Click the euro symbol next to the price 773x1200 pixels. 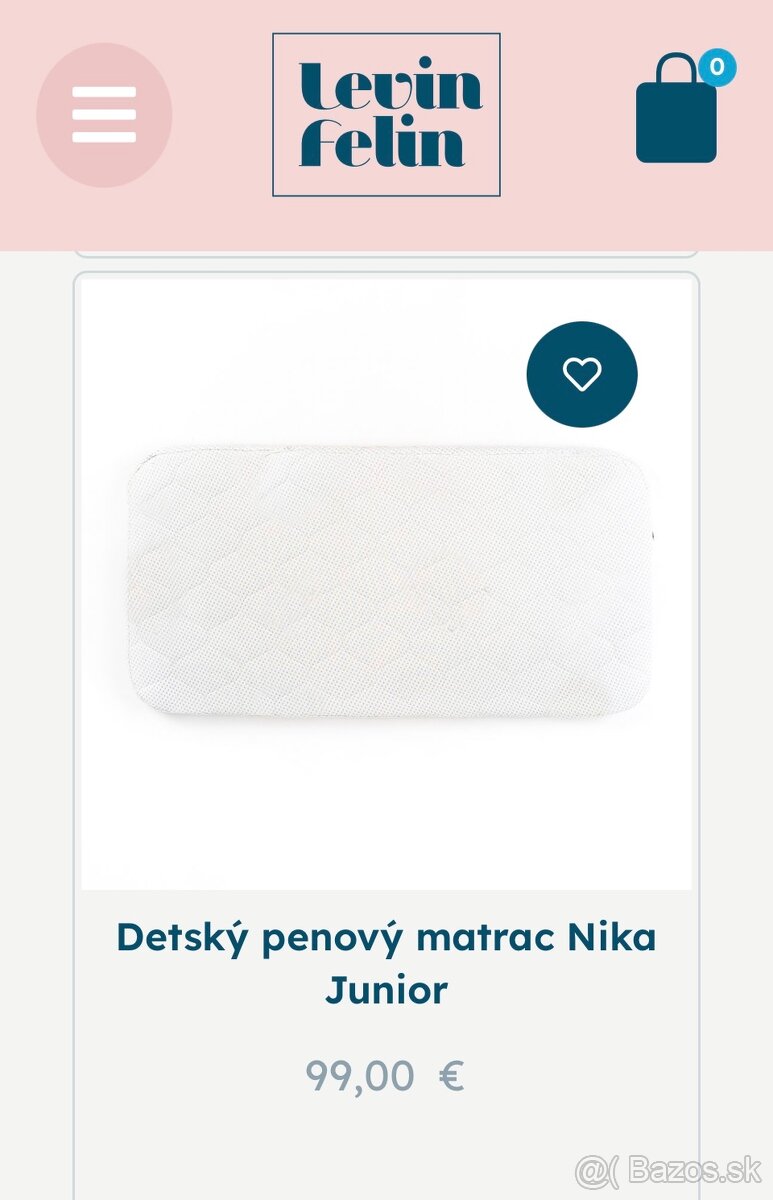point(450,1075)
